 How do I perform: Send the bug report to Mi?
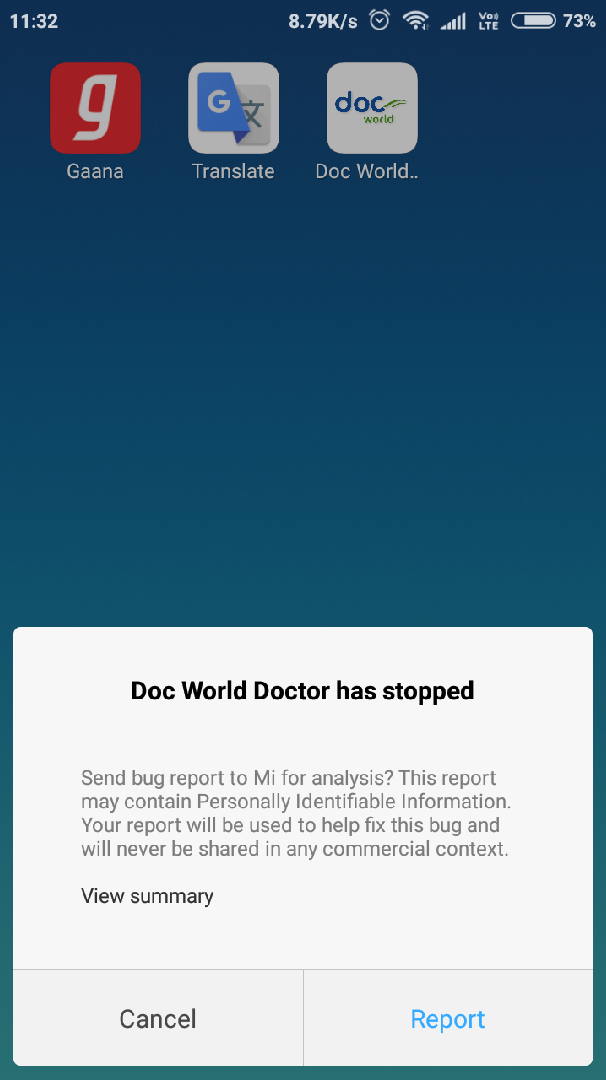point(448,1019)
